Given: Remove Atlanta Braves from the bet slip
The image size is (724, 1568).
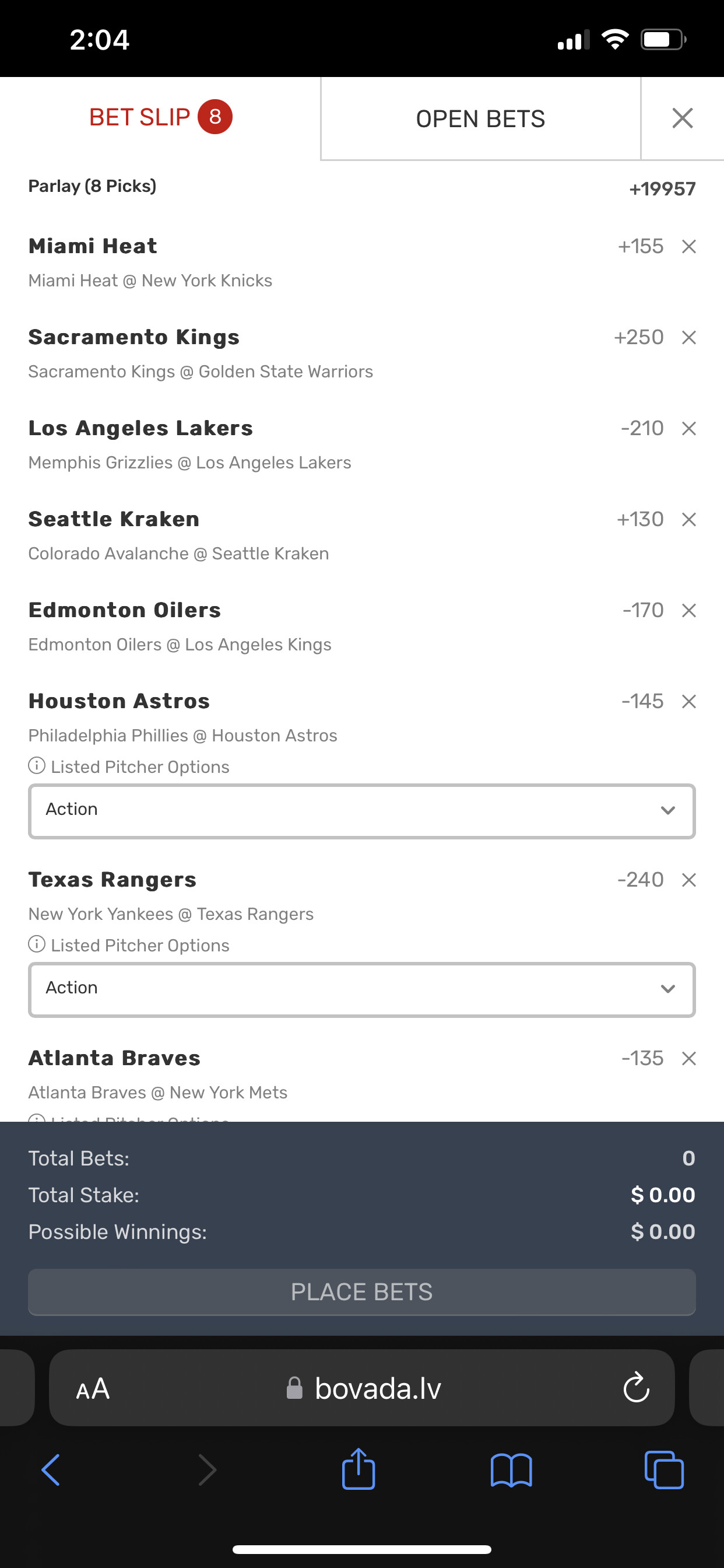Looking at the screenshot, I should 688,1059.
